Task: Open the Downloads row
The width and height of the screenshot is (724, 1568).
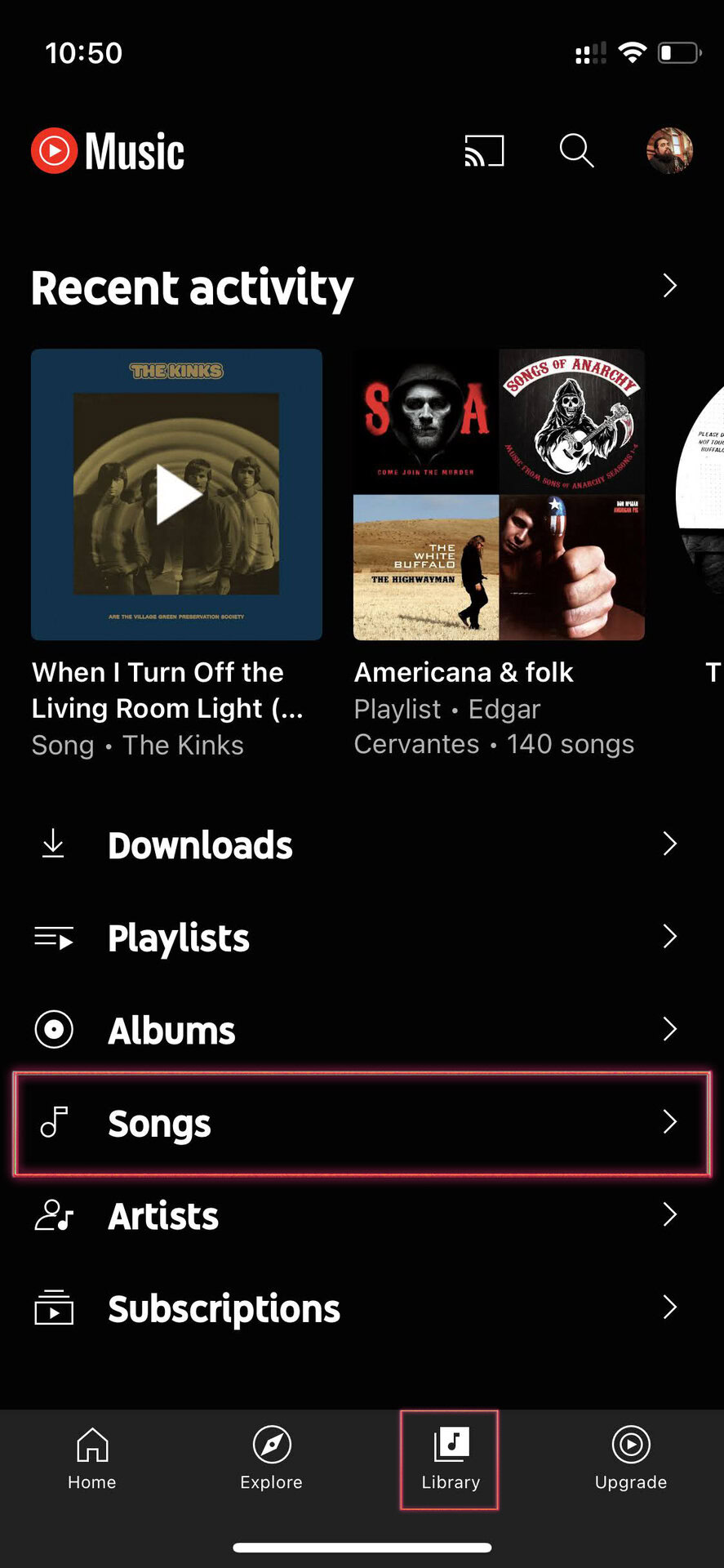Action: point(362,844)
